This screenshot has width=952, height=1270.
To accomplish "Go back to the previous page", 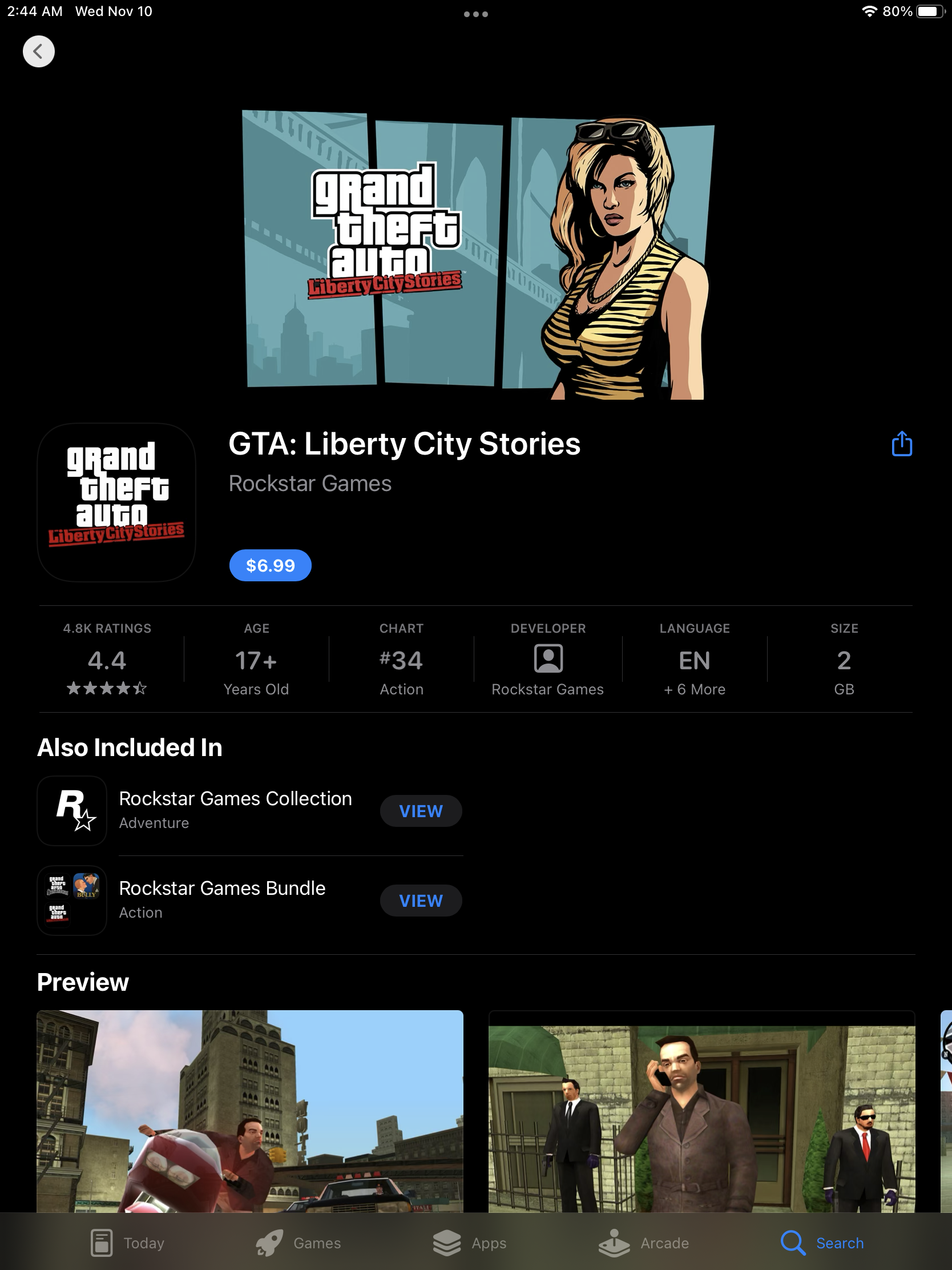I will pyautogui.click(x=38, y=51).
